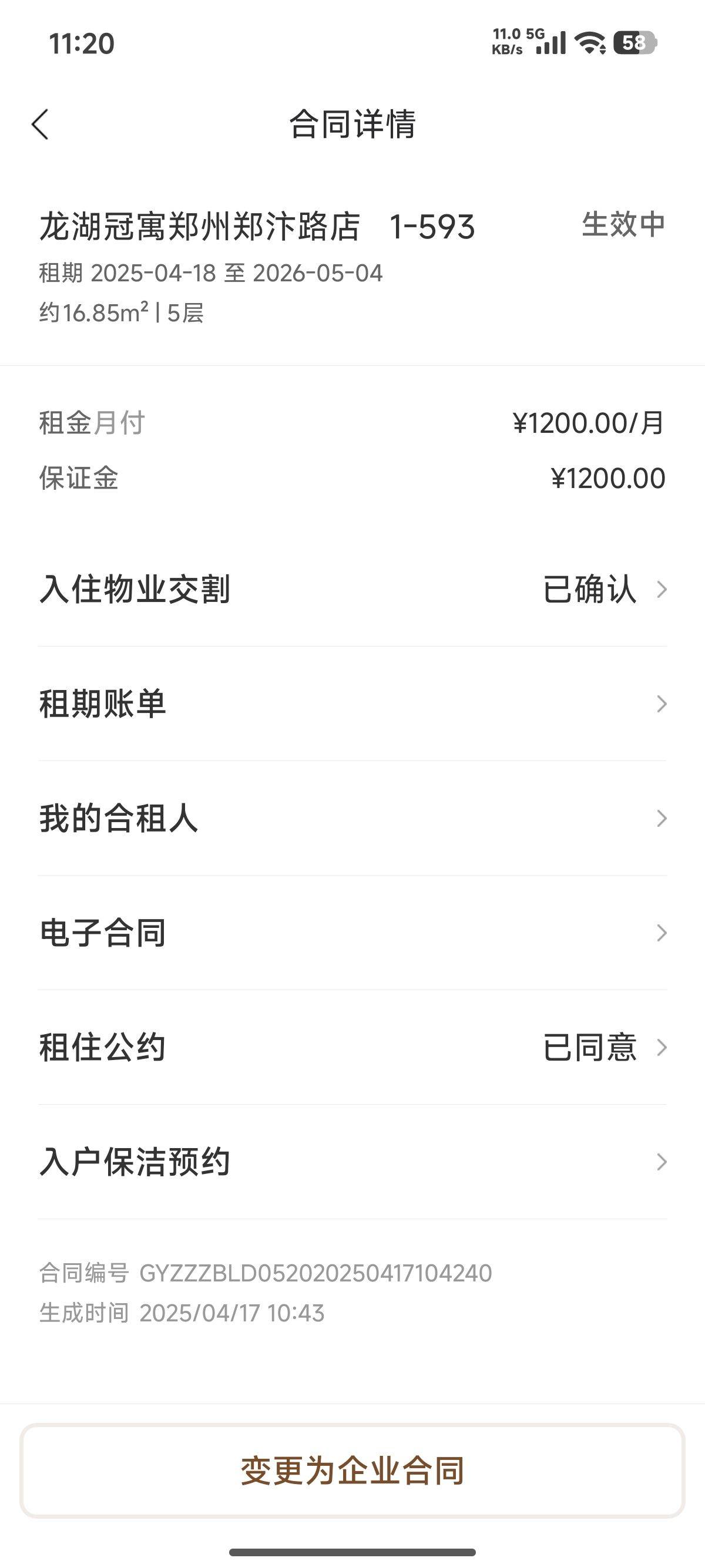Viewport: 705px width, 1568px height.
Task: Go back from the 合同详情 page
Action: [x=40, y=125]
